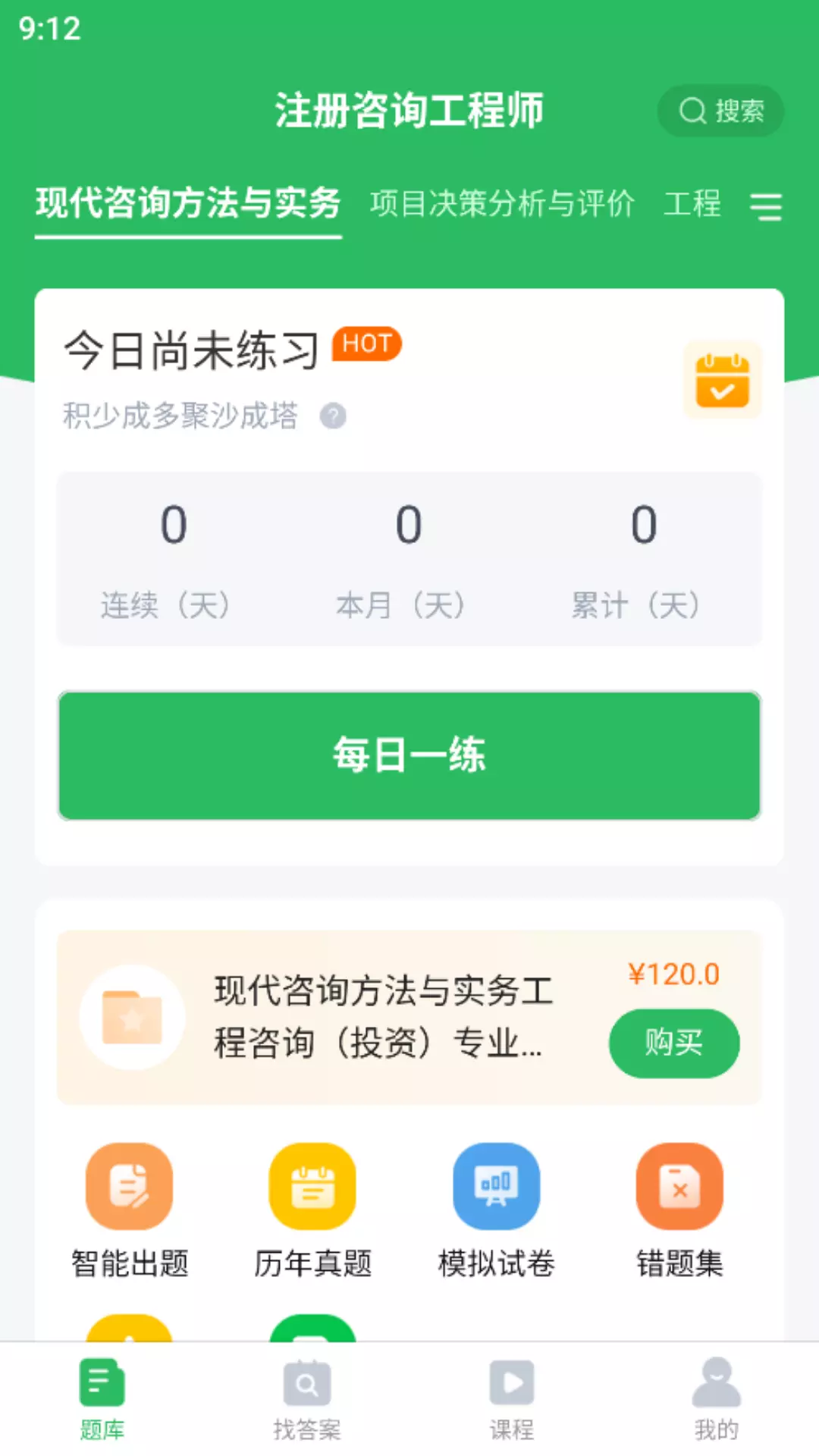Switch to 项目决策分析与评价 tab
This screenshot has width=819, height=1456.
pyautogui.click(x=502, y=203)
